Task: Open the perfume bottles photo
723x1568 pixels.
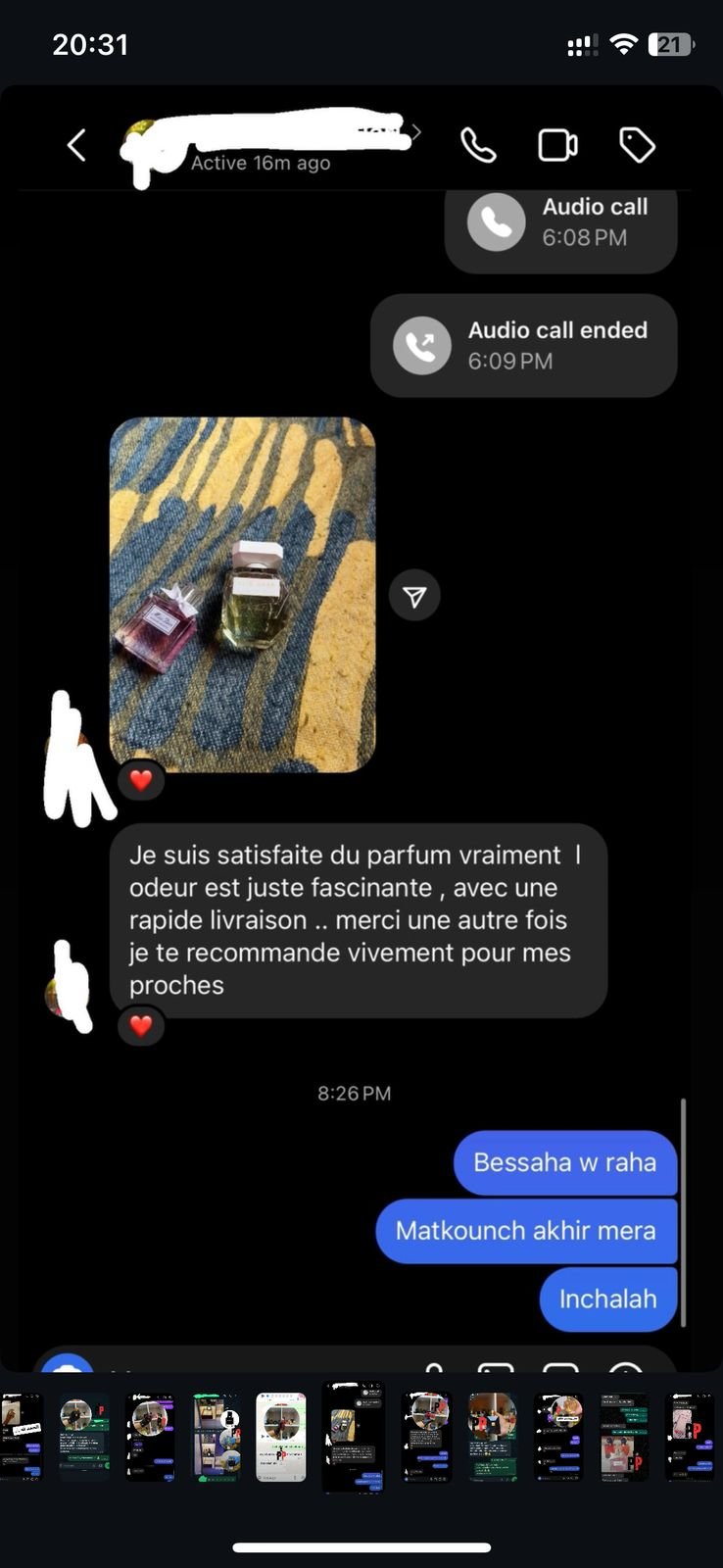Action: pos(242,595)
